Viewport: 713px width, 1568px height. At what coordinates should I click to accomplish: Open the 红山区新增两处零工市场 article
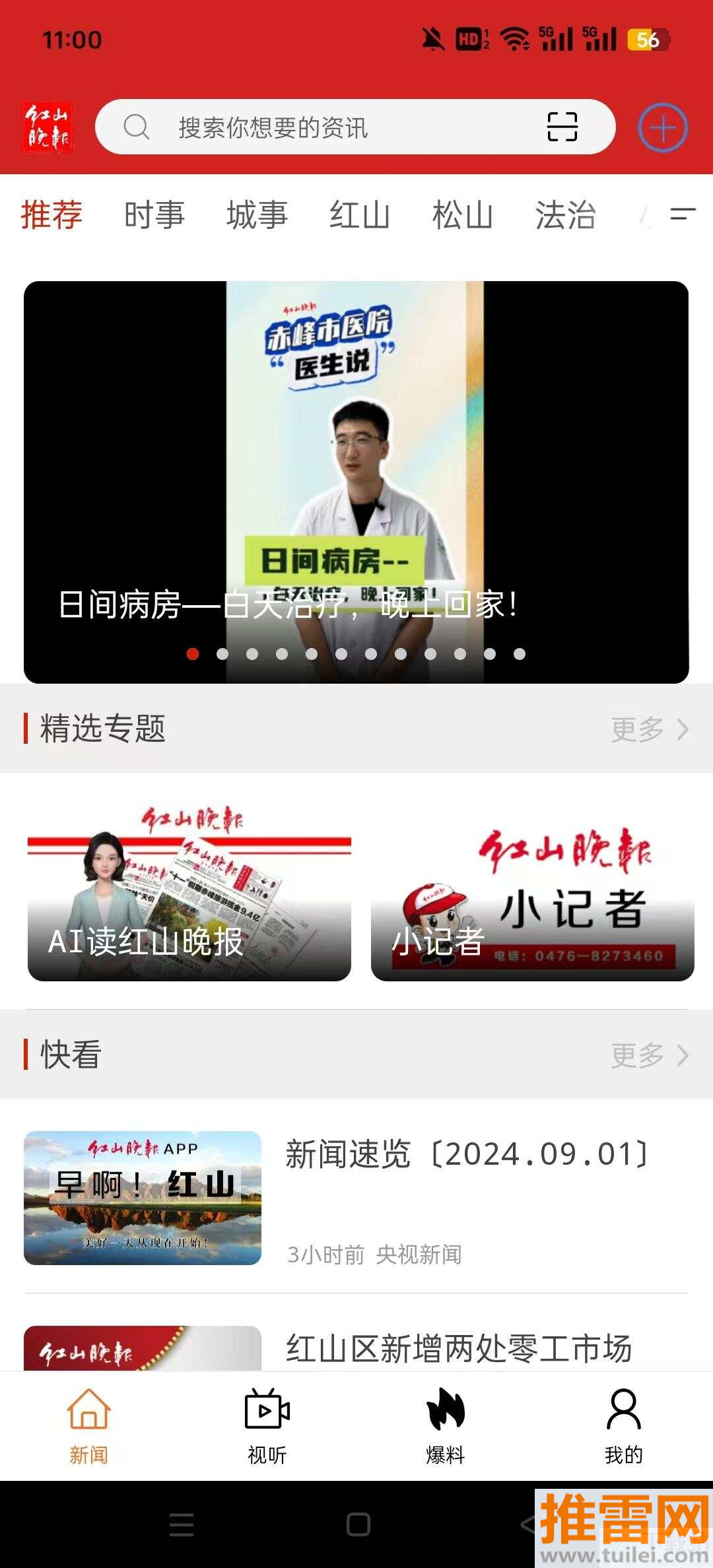[x=458, y=1348]
